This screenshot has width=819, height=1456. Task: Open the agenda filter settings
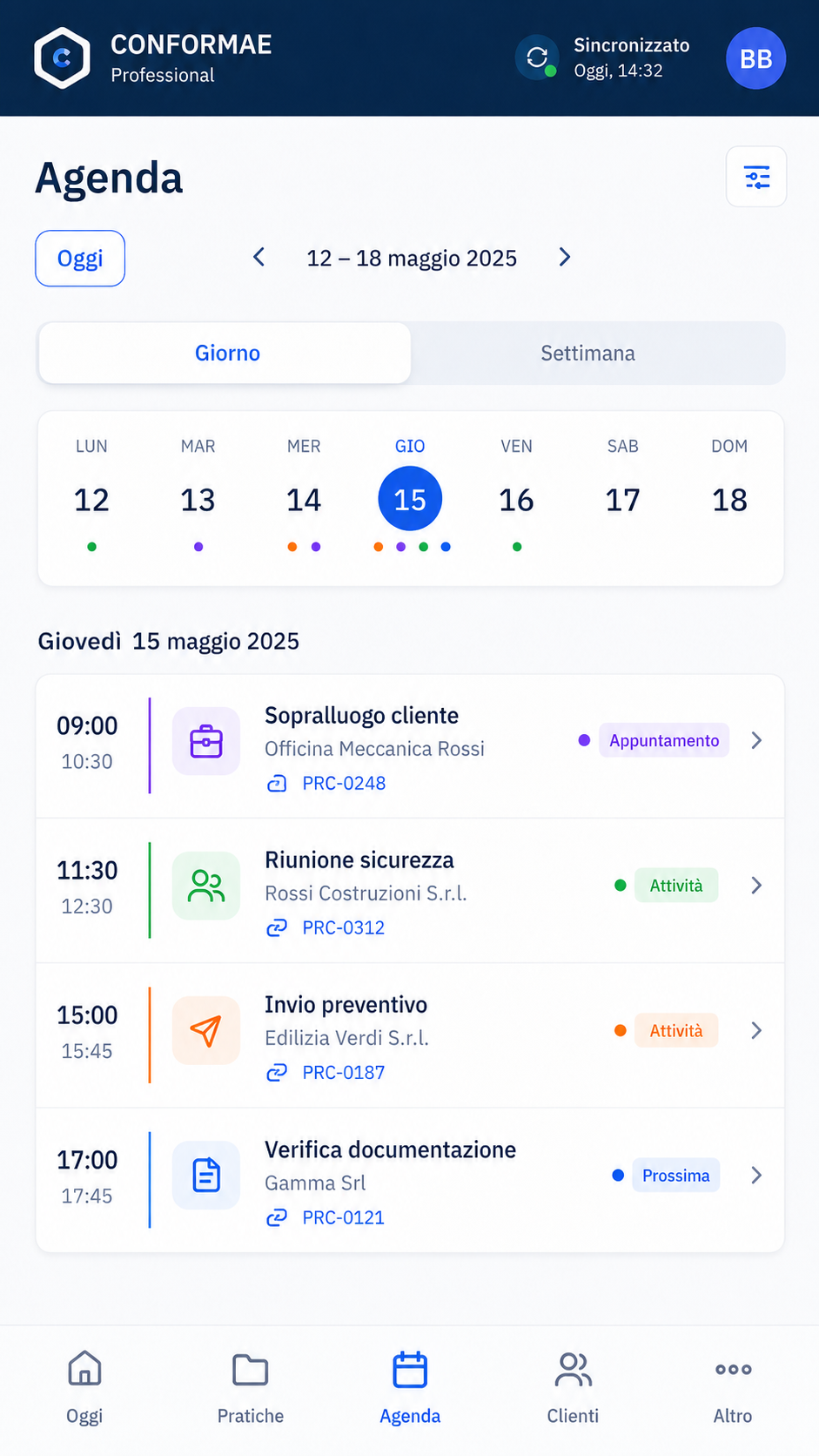(756, 177)
